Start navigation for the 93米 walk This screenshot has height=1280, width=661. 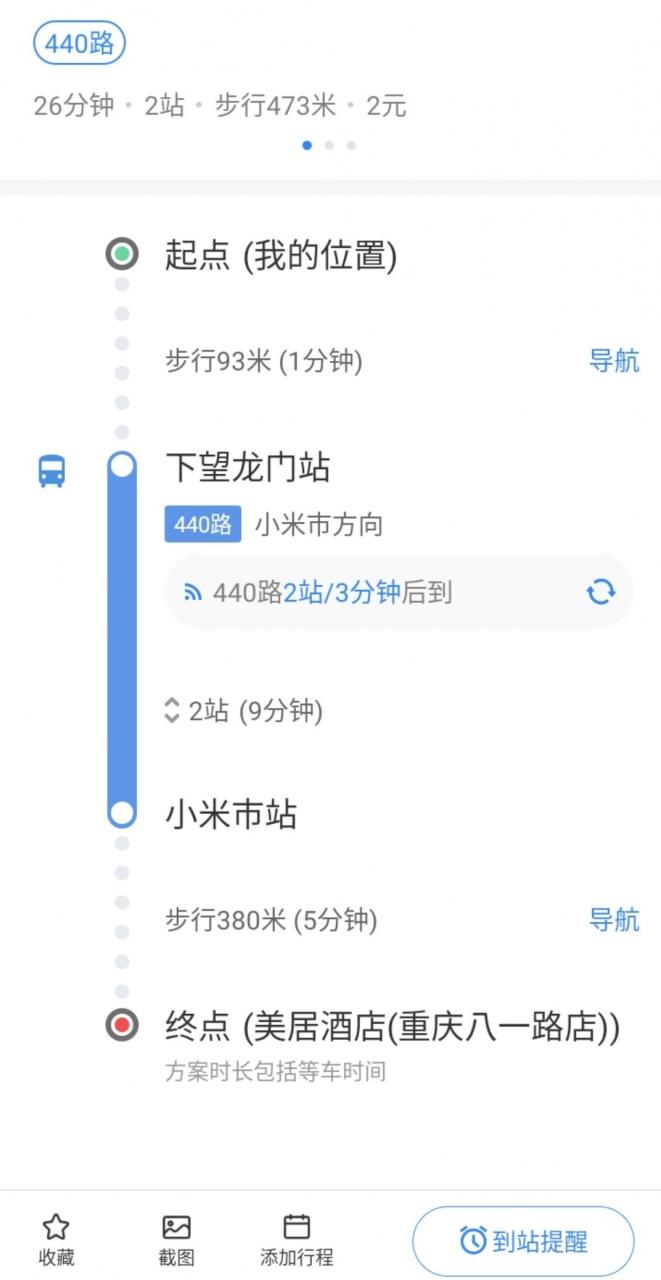point(613,361)
